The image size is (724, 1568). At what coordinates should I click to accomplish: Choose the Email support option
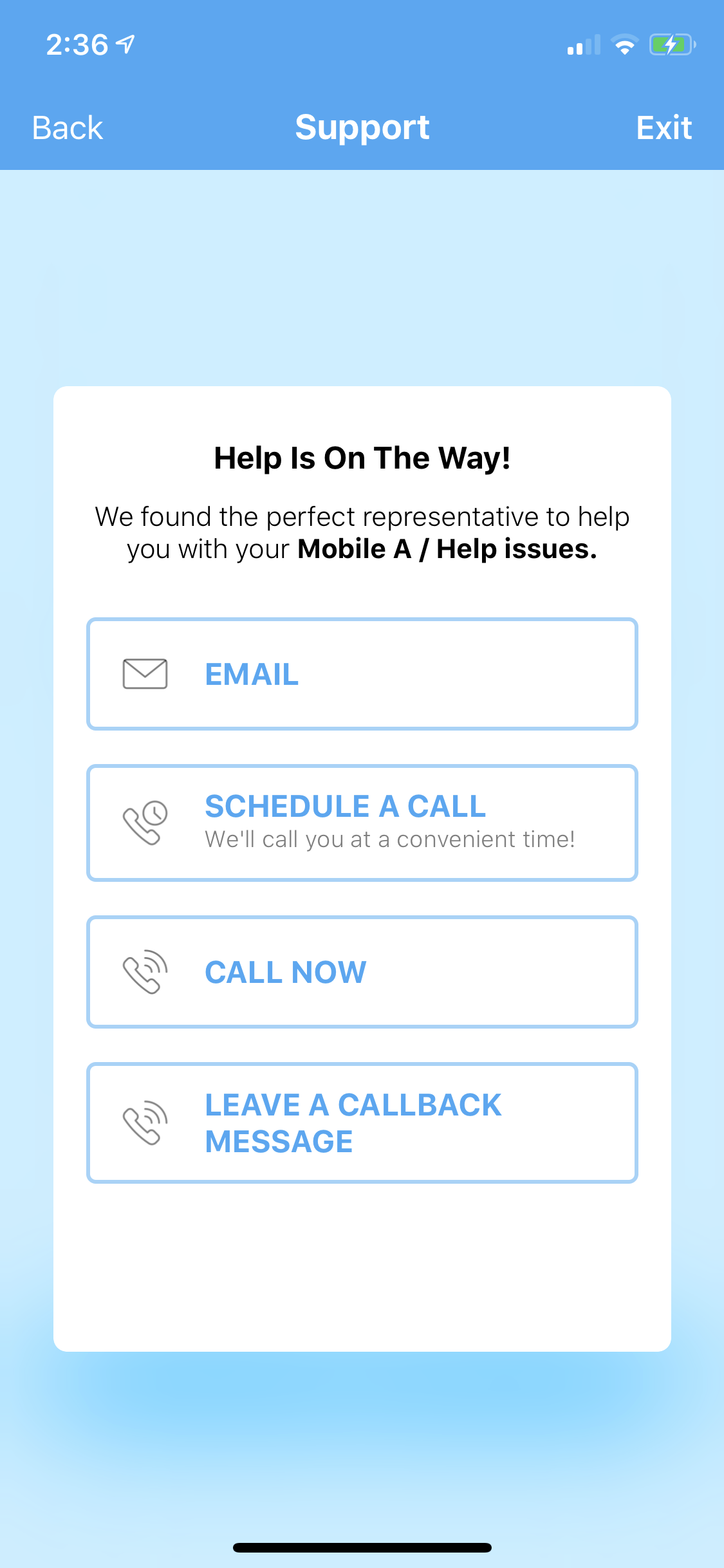[362, 674]
